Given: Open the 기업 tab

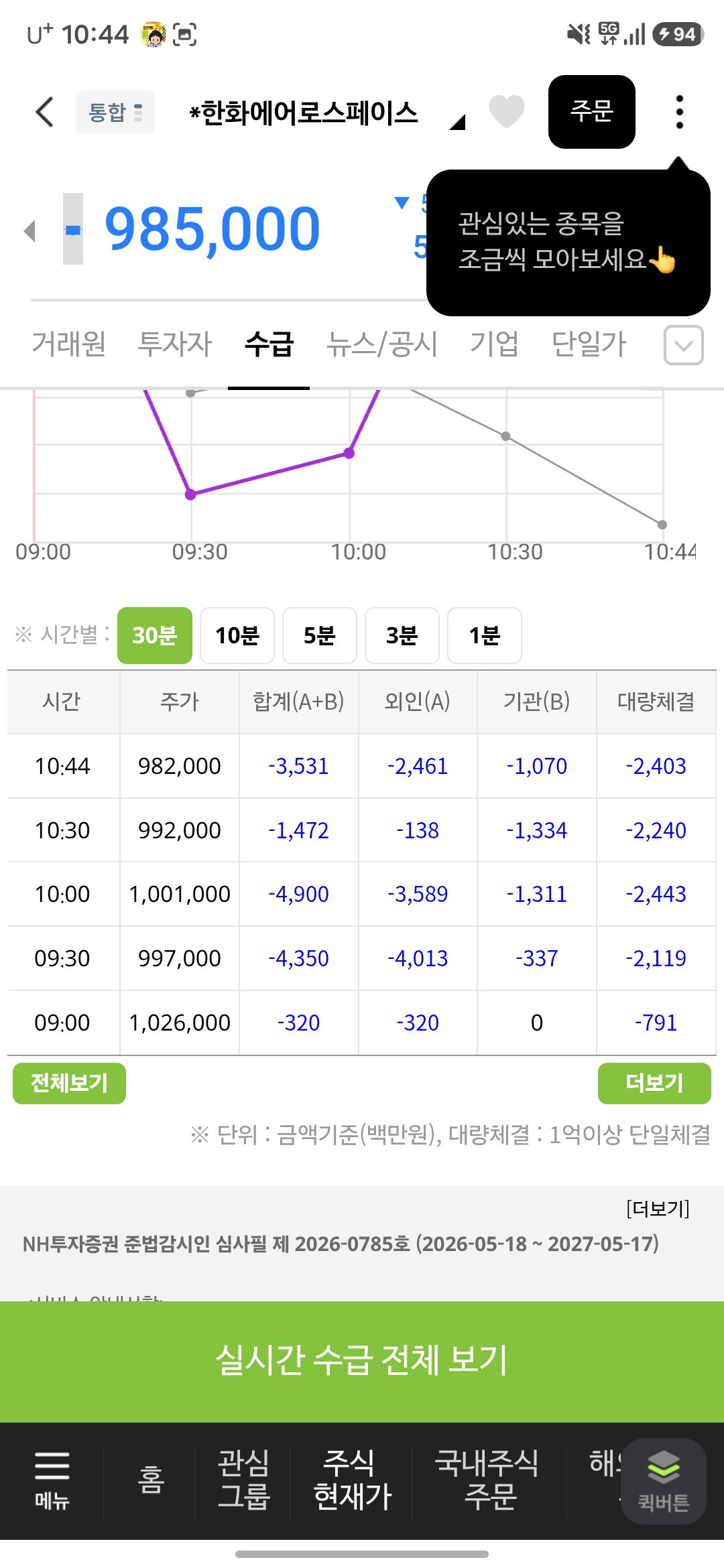Looking at the screenshot, I should point(494,344).
